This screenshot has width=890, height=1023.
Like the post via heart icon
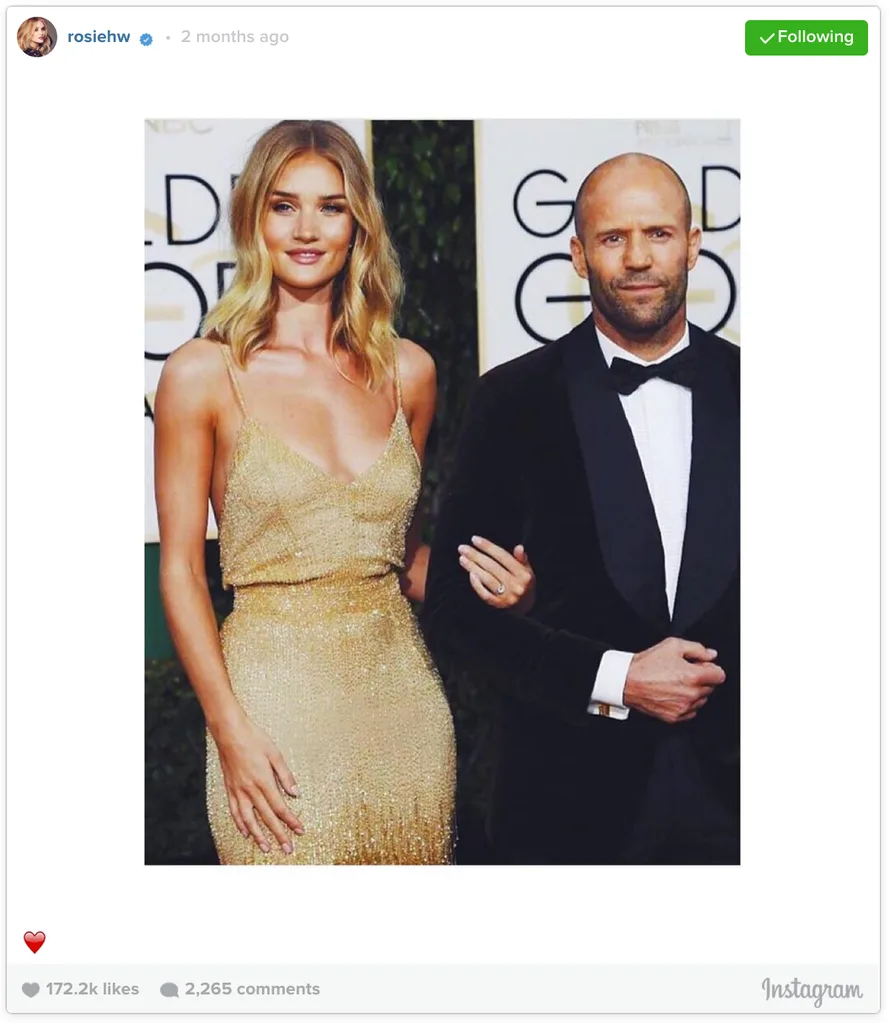click(31, 989)
